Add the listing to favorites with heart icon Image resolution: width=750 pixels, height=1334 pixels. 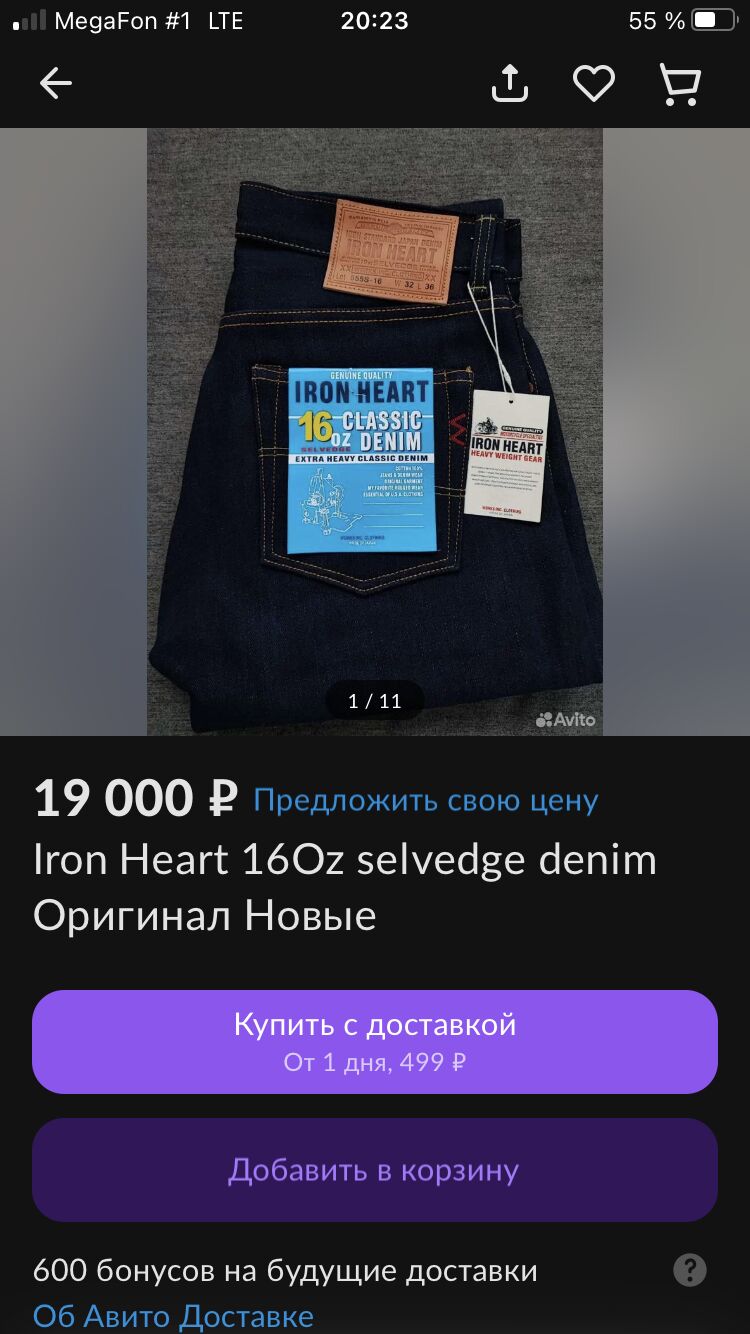click(593, 84)
